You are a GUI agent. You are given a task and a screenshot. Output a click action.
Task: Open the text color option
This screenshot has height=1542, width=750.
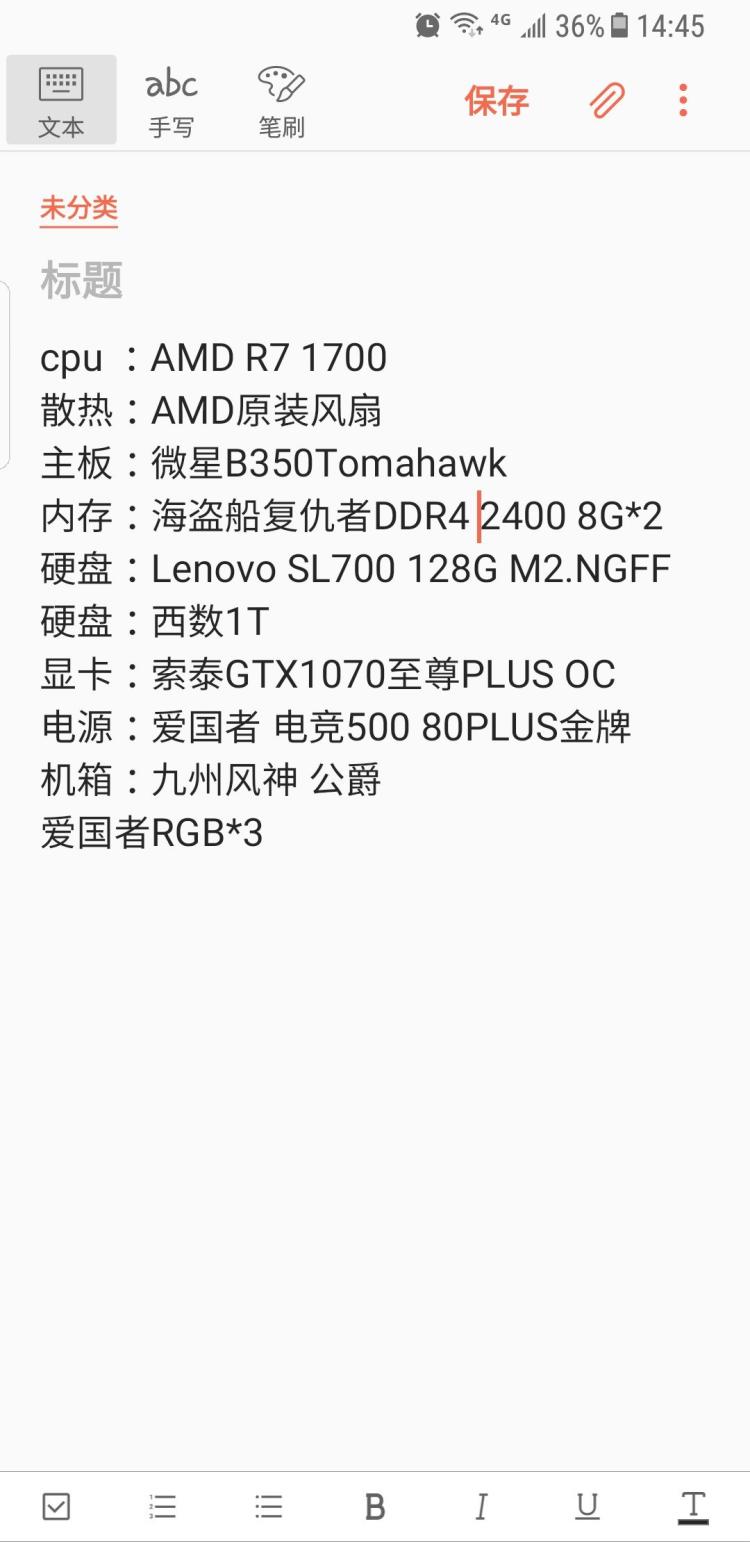(692, 1506)
